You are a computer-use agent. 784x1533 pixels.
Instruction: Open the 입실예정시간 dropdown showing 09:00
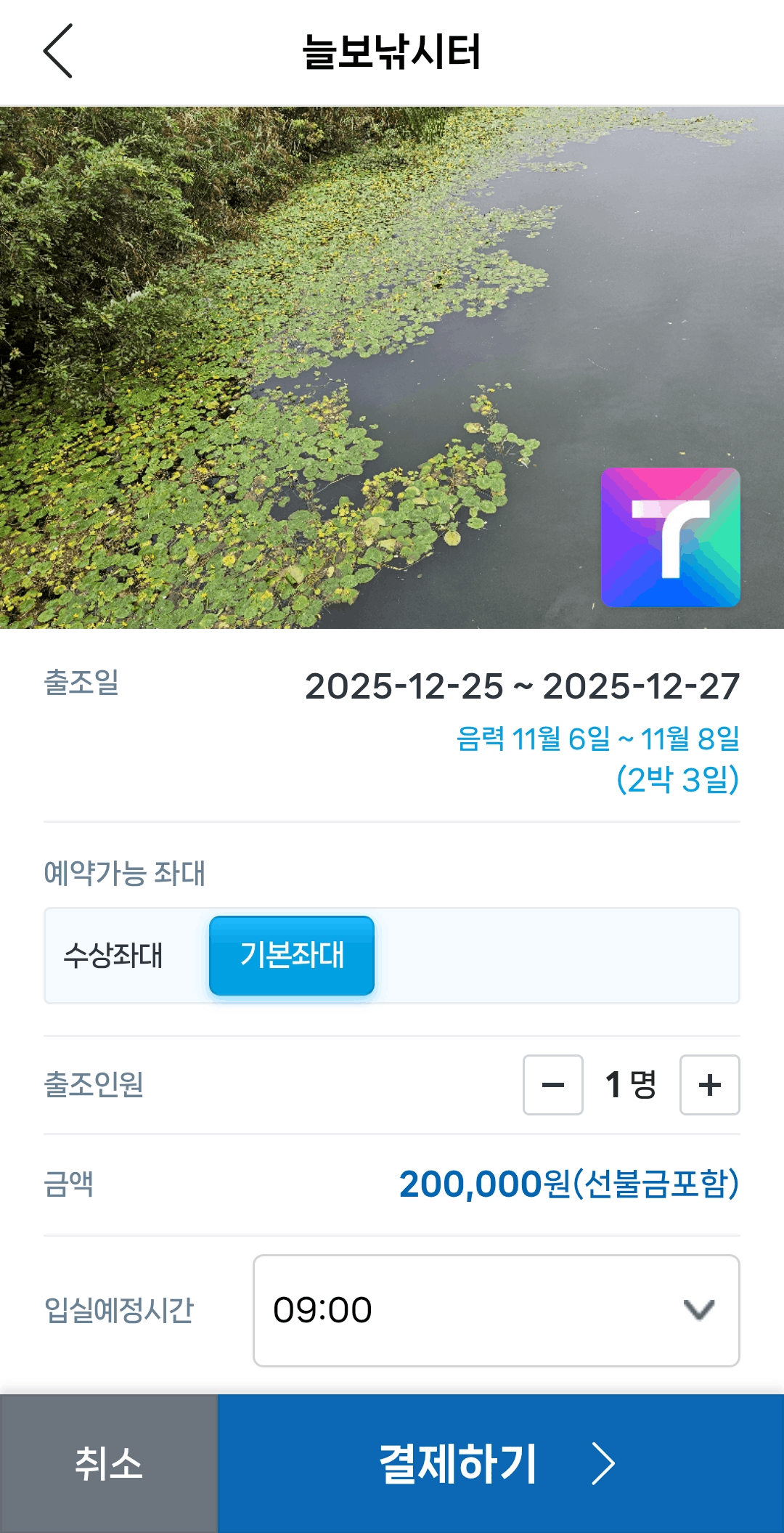click(x=497, y=1311)
